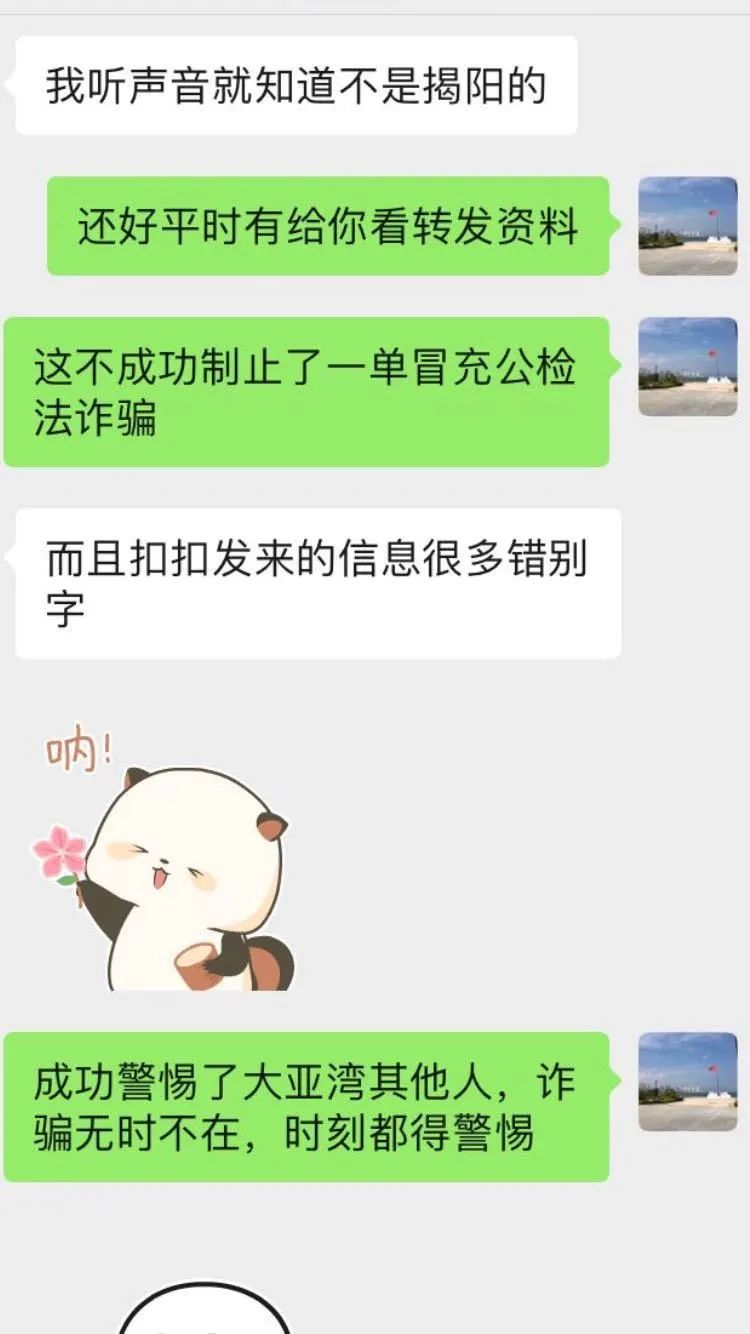
Task: Open profile picture beside 成功警惕了大亚湾其他人 message
Action: point(687,1081)
